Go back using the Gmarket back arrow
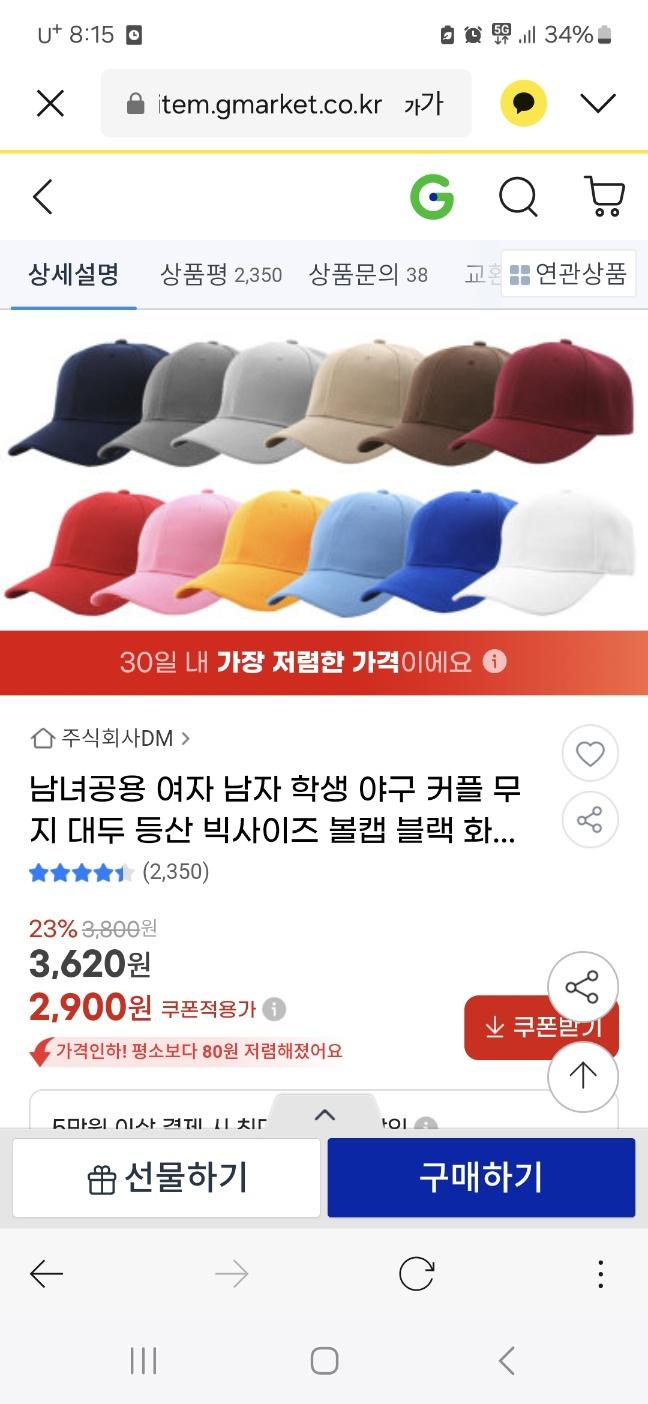648x1404 pixels. coord(43,197)
